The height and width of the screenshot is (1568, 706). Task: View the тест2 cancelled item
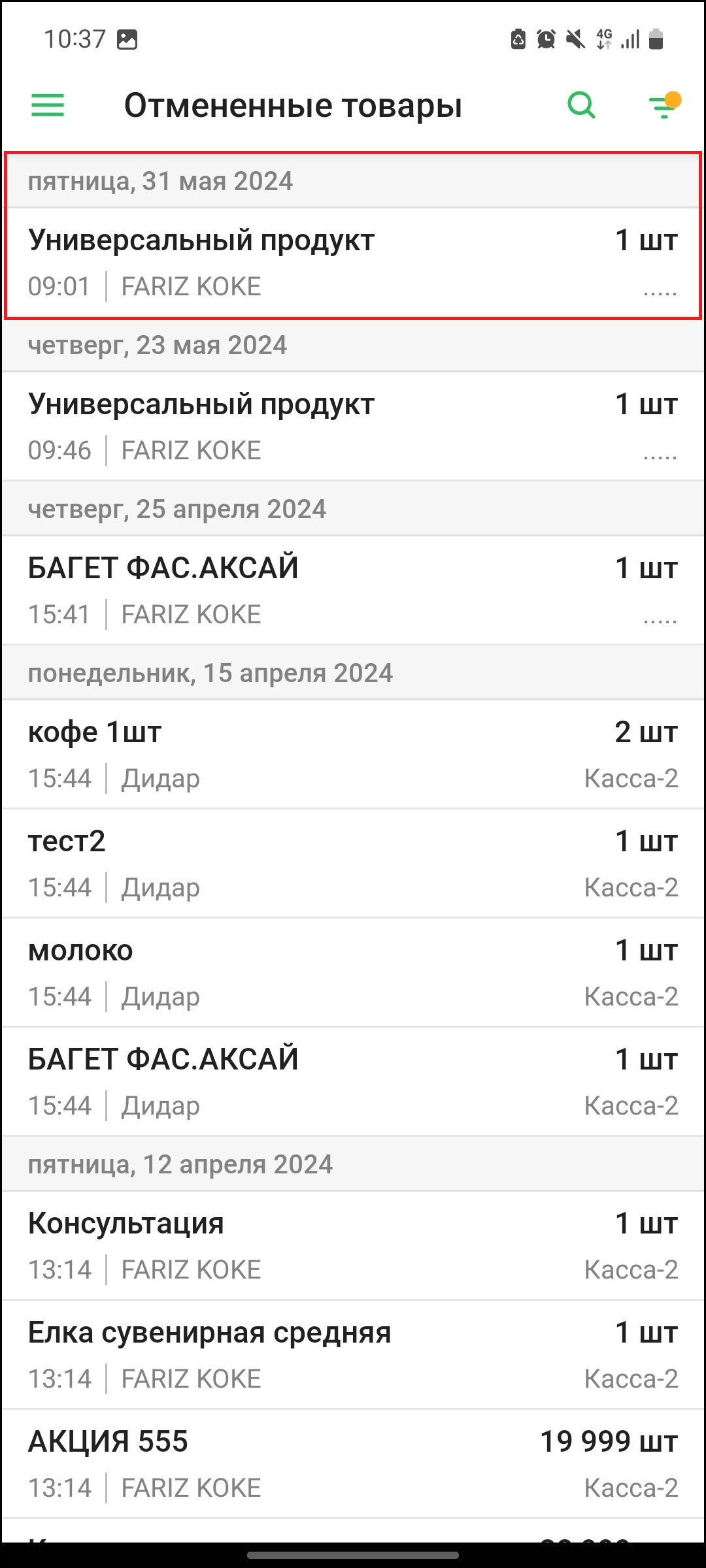point(353,864)
